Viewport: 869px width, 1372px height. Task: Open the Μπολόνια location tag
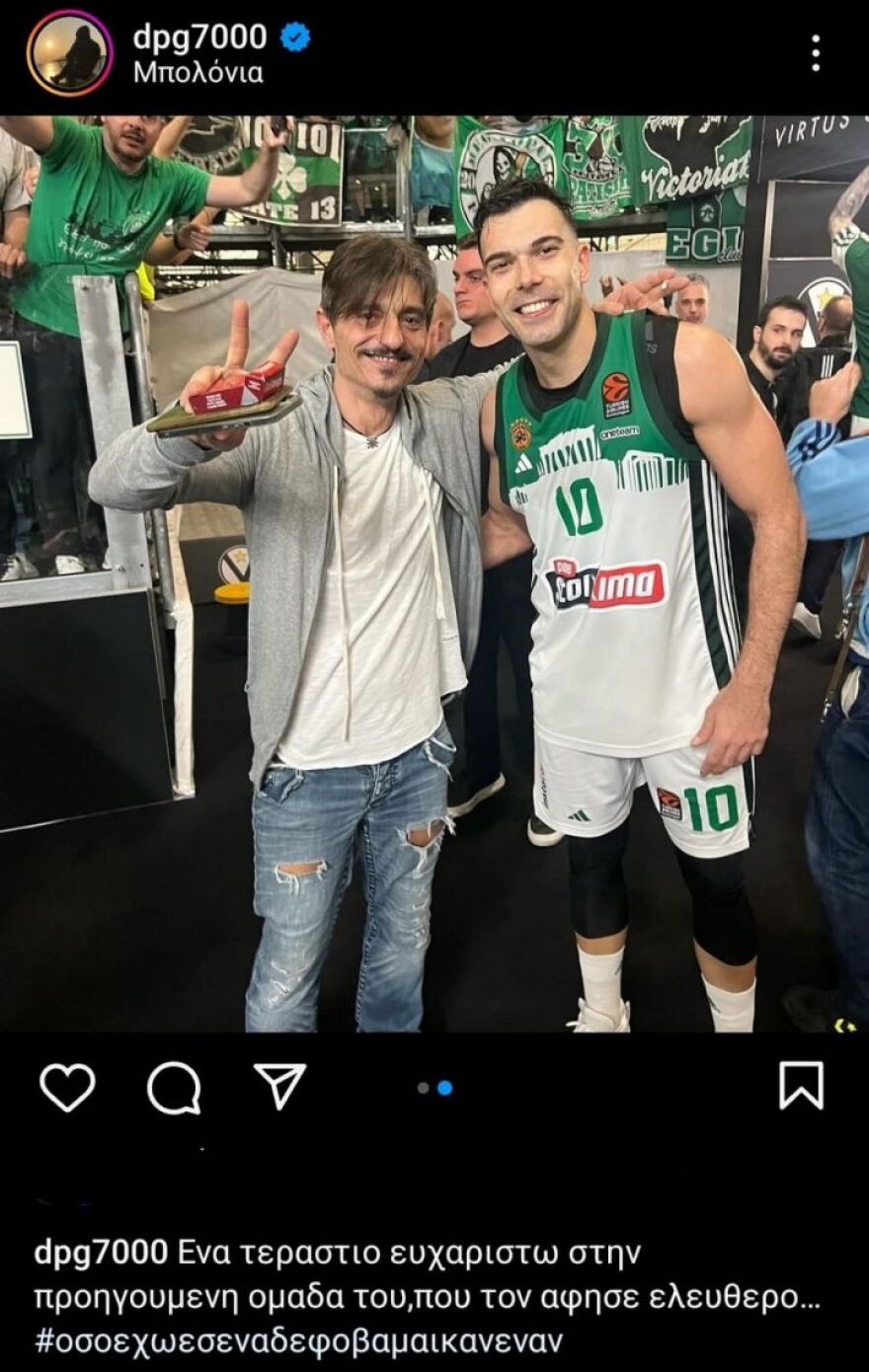point(197,73)
